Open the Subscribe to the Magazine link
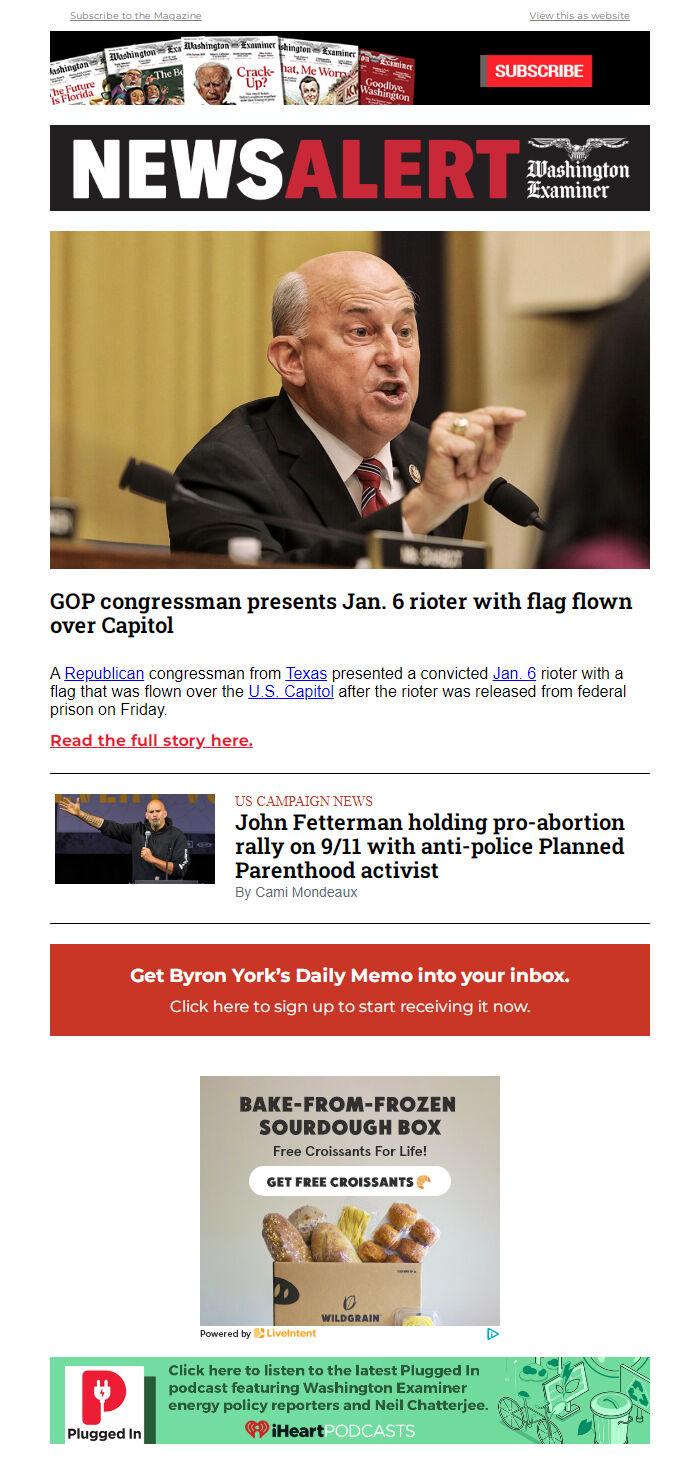Image resolution: width=700 pixels, height=1468 pixels. [135, 16]
